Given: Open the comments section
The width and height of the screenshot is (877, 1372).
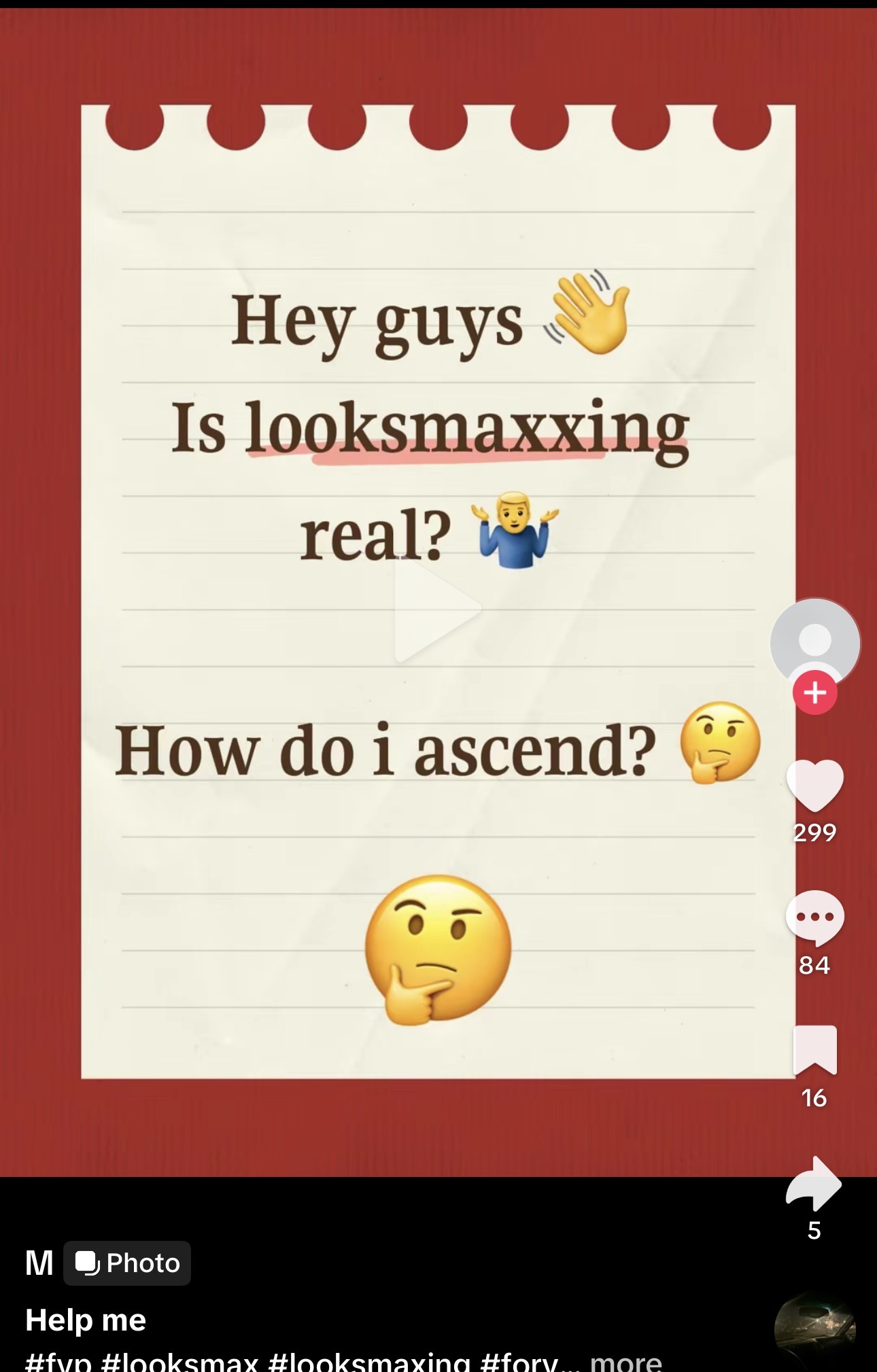Looking at the screenshot, I should [x=814, y=917].
